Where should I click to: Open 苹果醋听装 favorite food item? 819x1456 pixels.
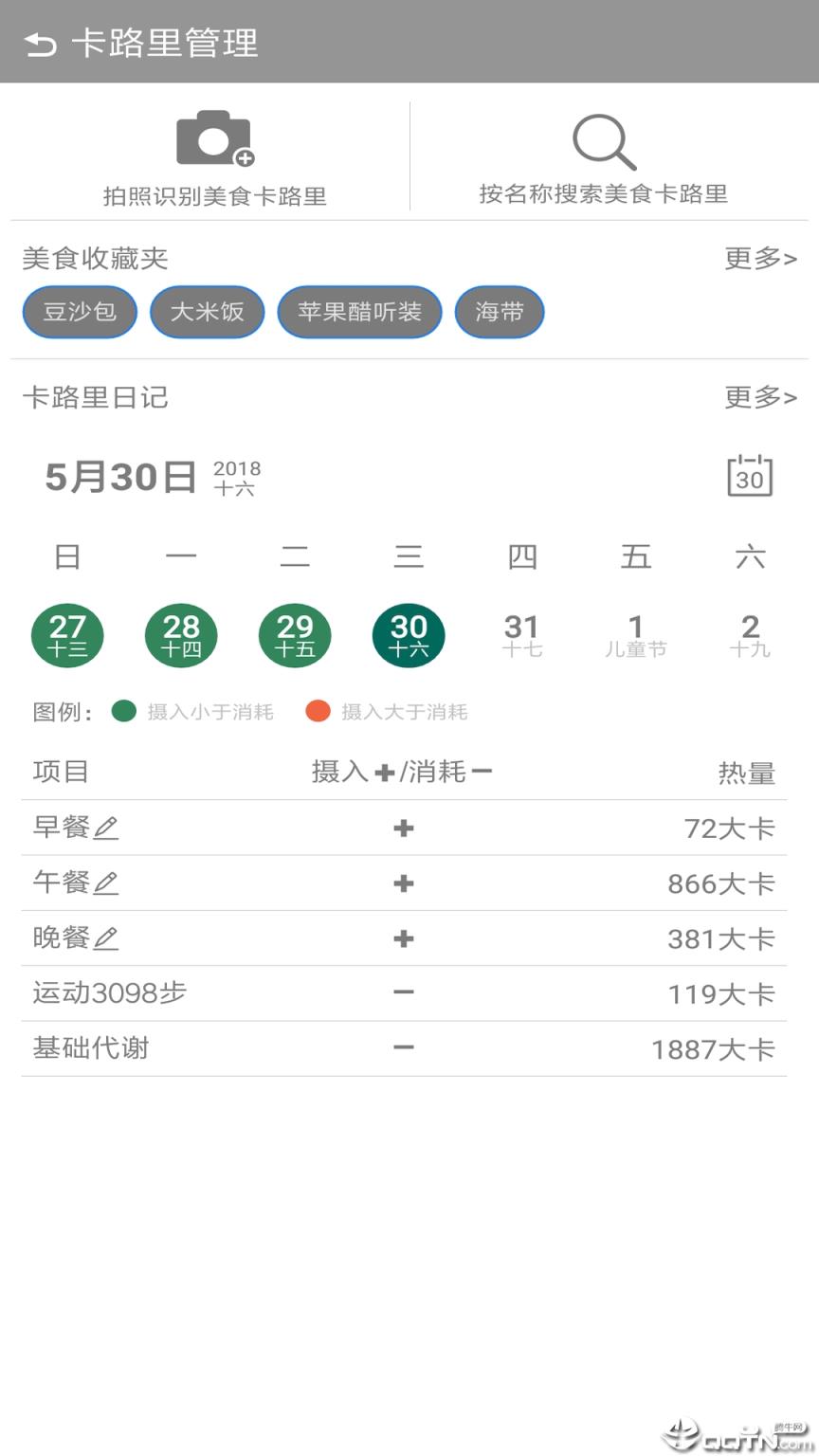tap(359, 312)
